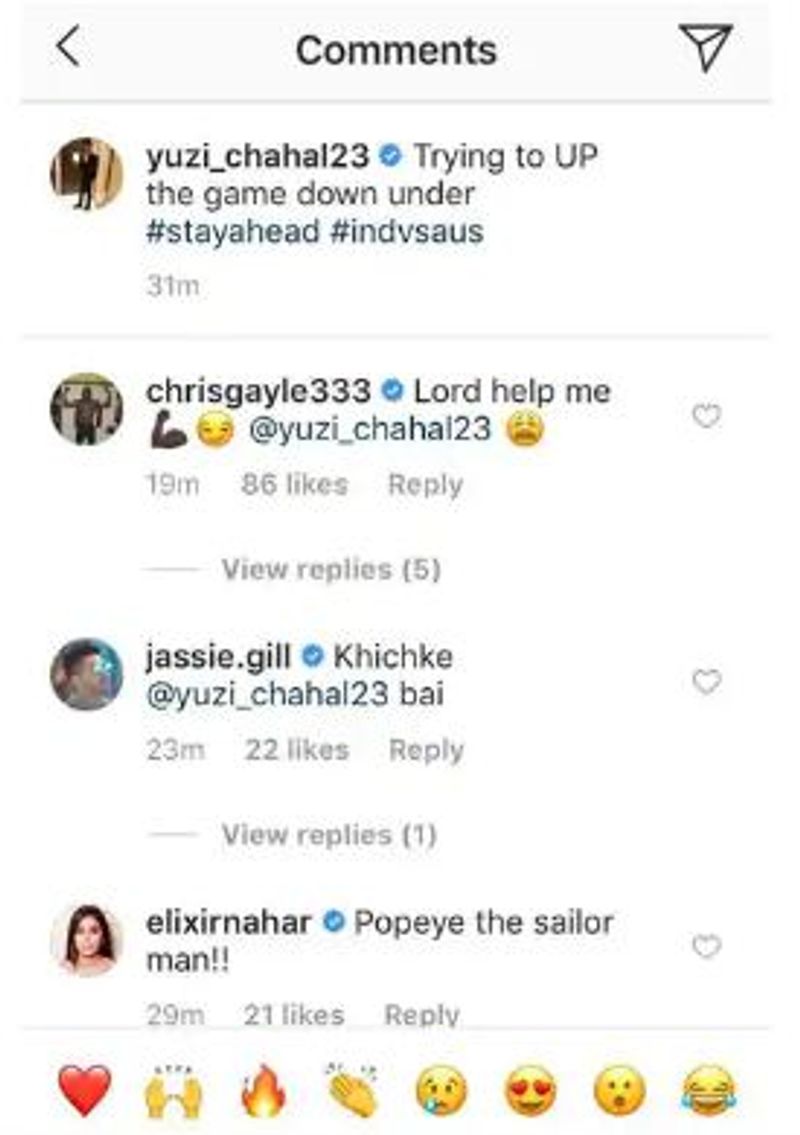This screenshot has width=800, height=1135.
Task: Like jassie.gill's comment
Action: [706, 682]
